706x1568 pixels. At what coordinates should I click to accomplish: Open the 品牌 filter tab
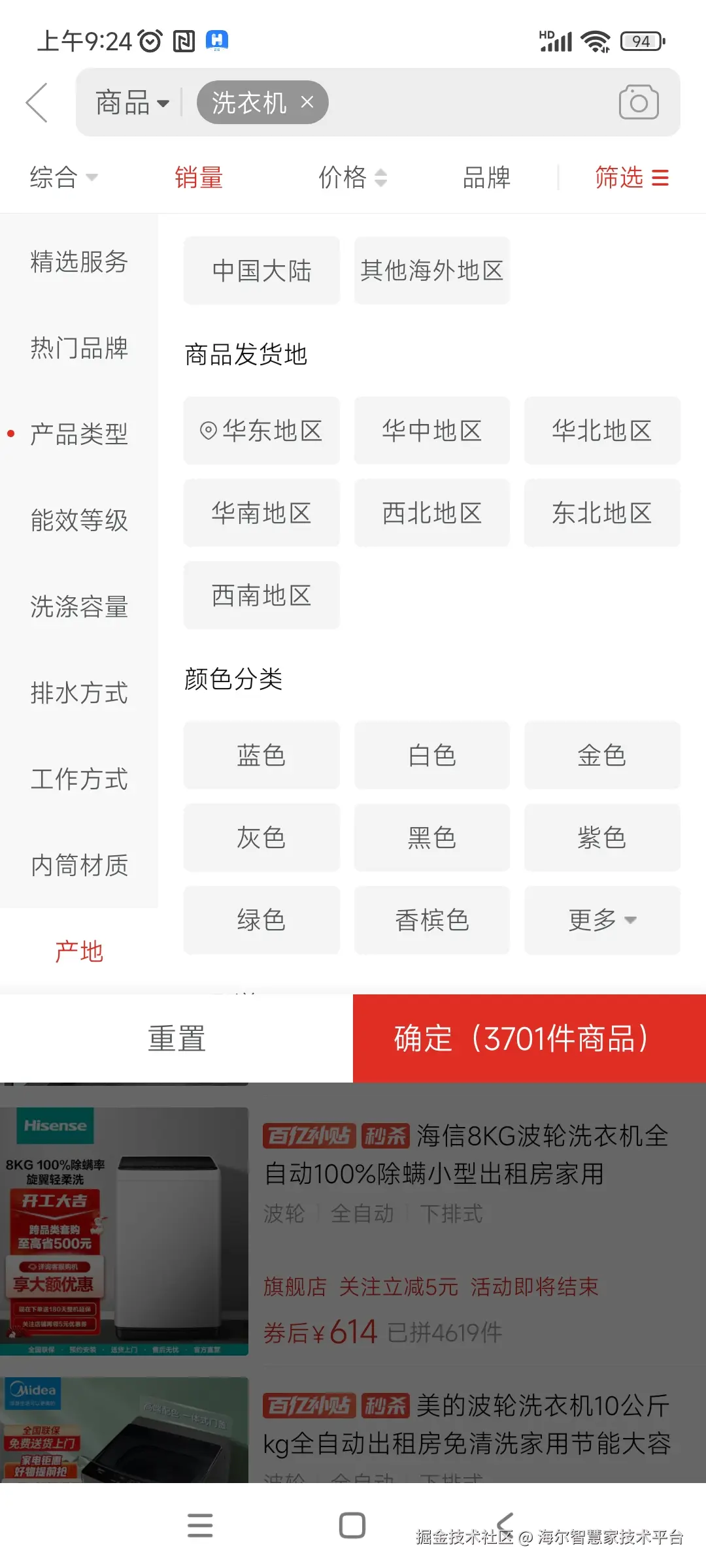(486, 178)
